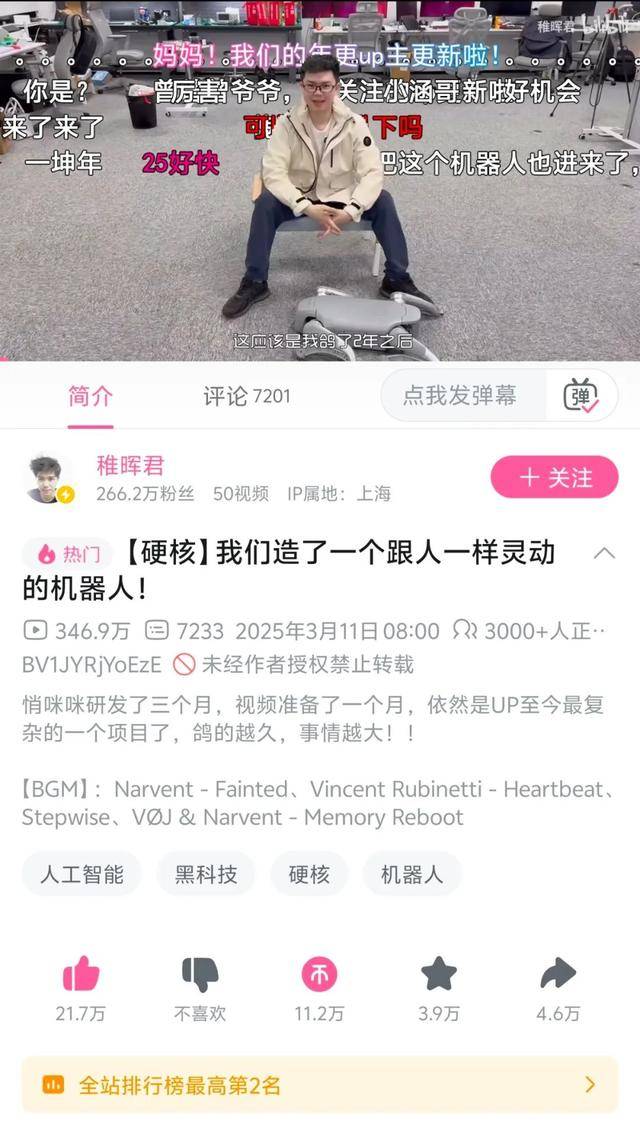Collapse the video description chevron
Image resolution: width=640 pixels, height=1140 pixels.
604,553
